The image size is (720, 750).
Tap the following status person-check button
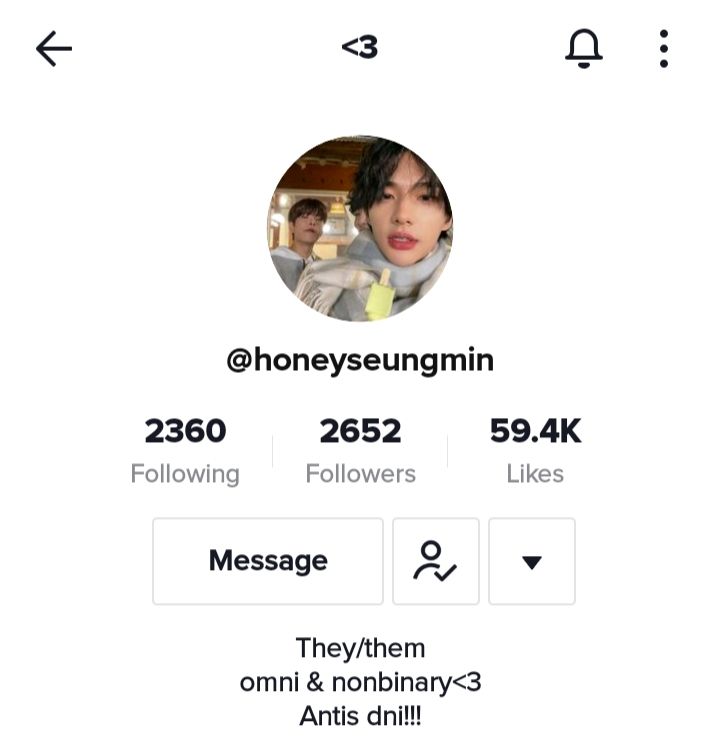tap(436, 561)
